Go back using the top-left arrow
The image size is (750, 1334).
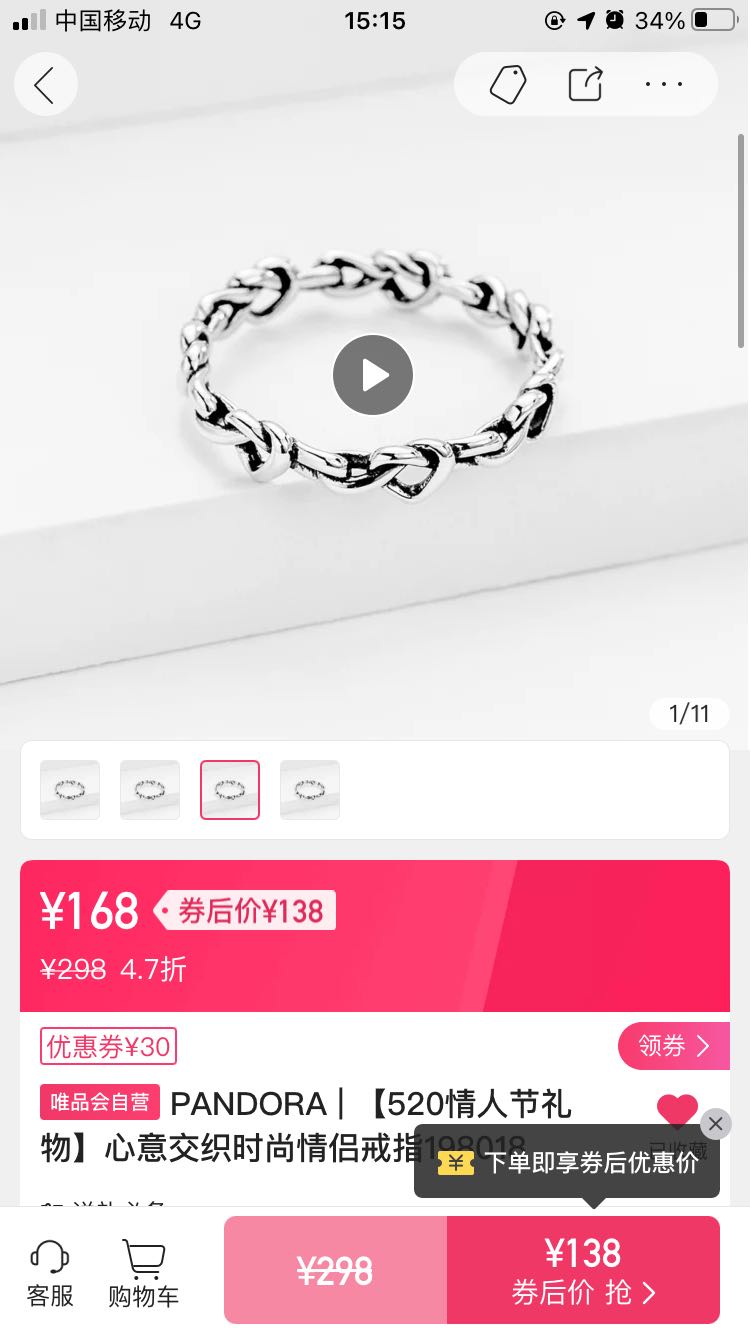(45, 85)
